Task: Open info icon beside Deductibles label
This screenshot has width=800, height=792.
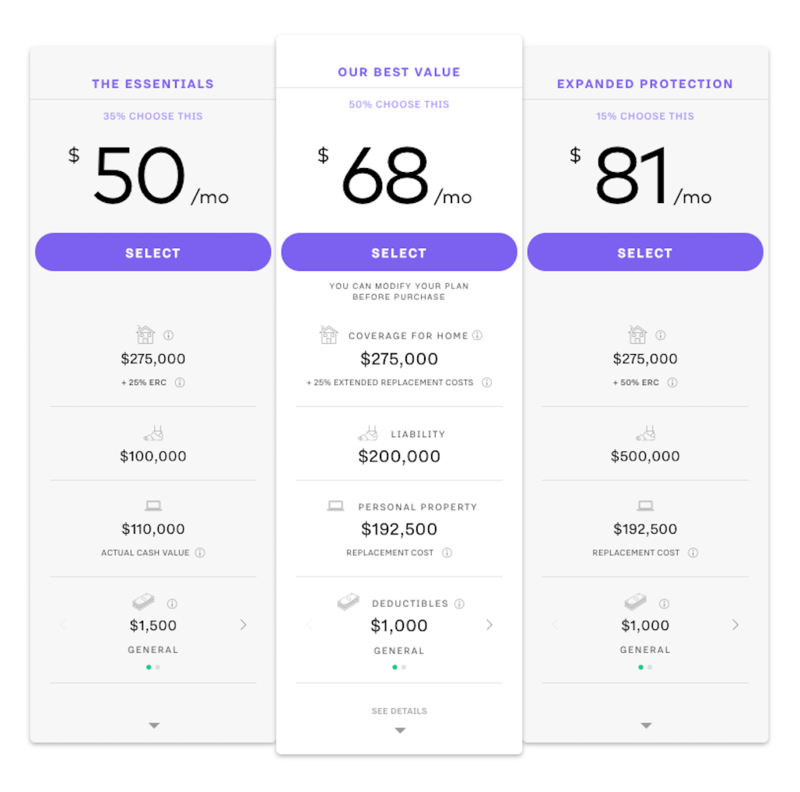Action: click(460, 604)
